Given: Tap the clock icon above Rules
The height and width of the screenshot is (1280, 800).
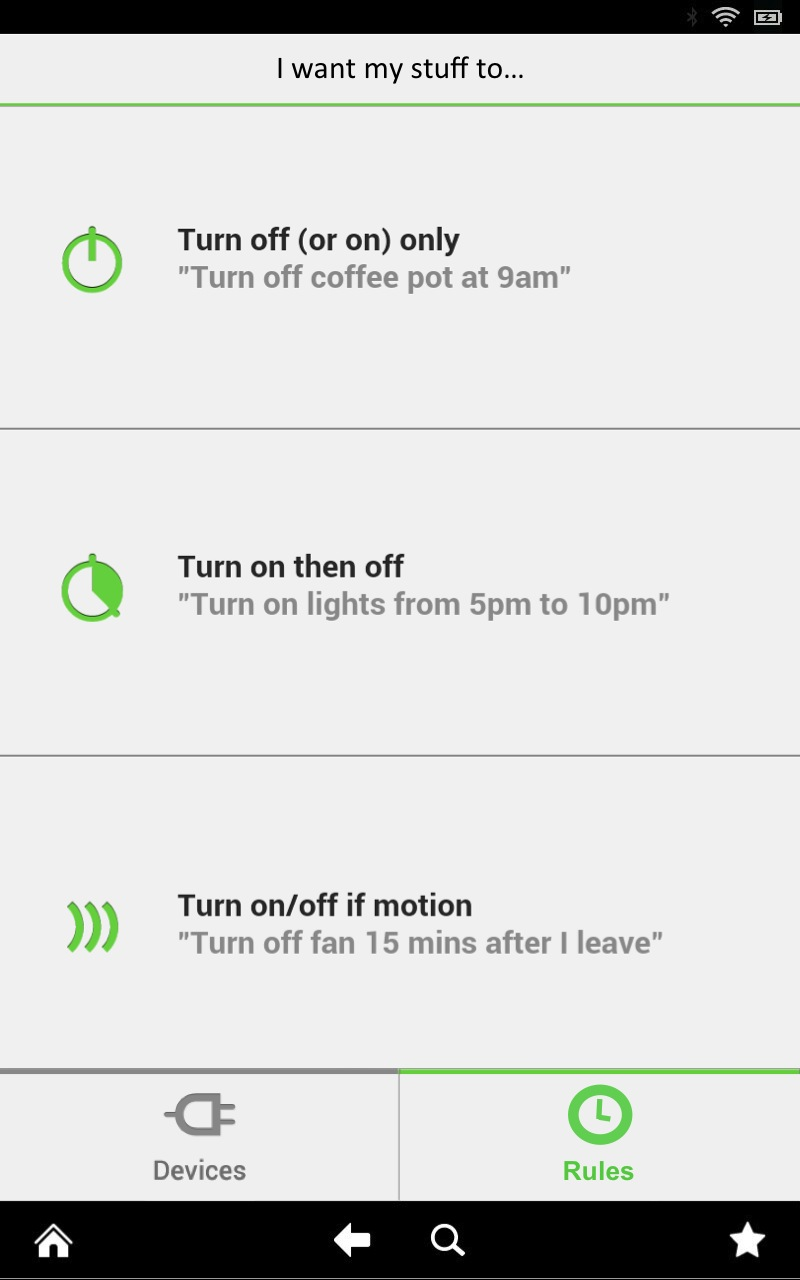Looking at the screenshot, I should coord(598,1113).
